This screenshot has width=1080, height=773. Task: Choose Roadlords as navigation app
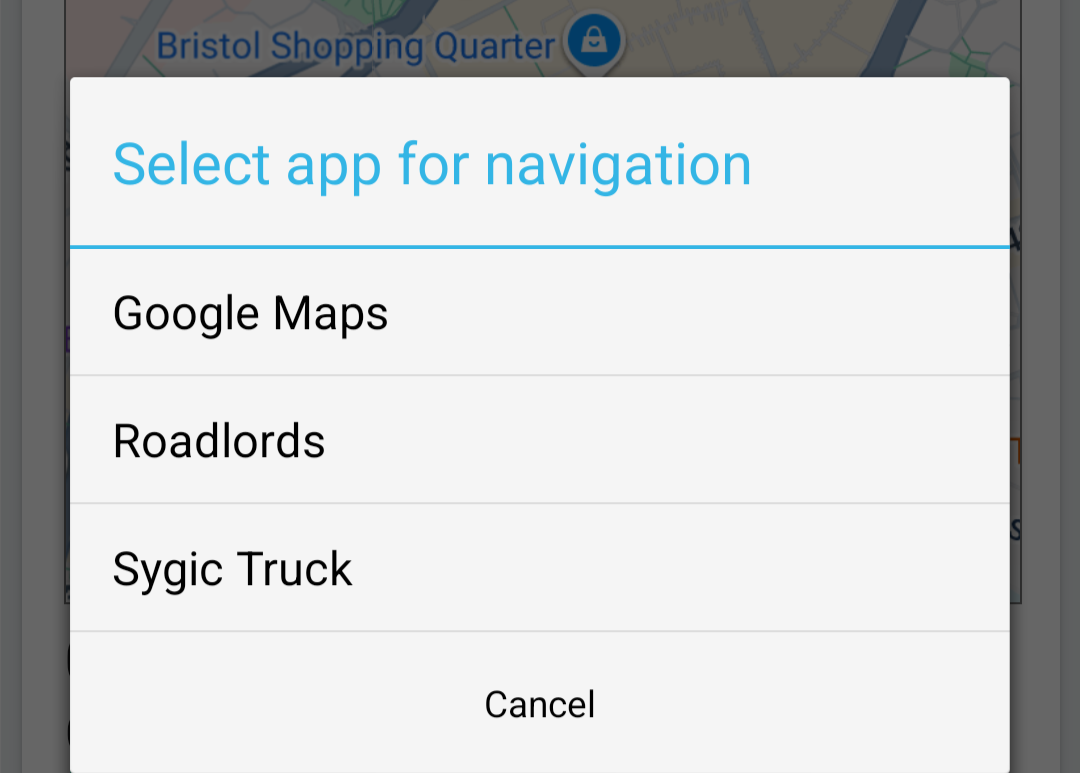coord(219,441)
